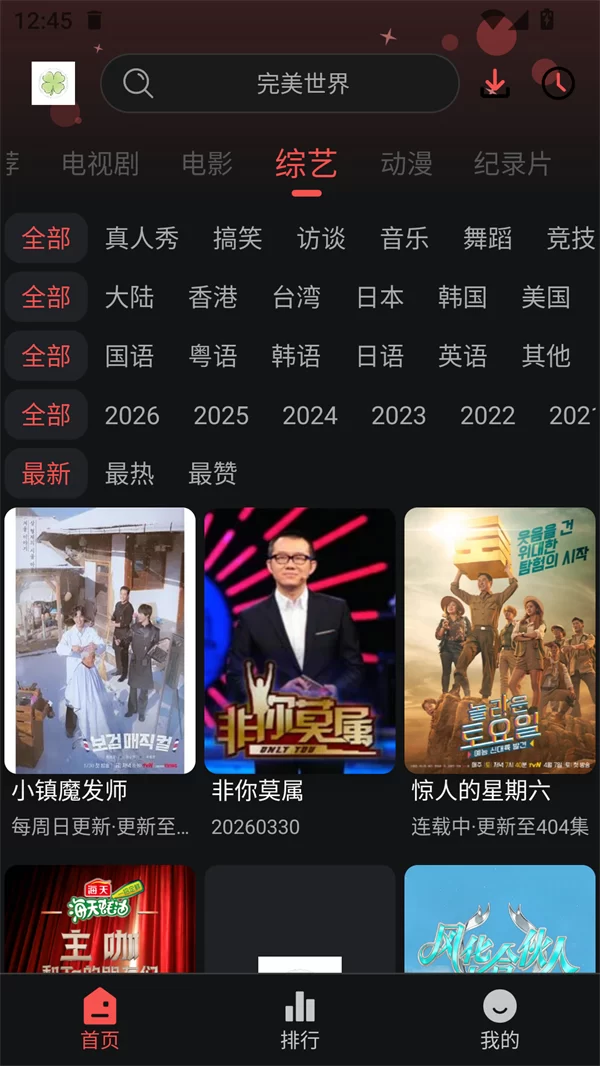The image size is (600, 1066).
Task: Filter by 真人秀 genre
Action: (142, 238)
